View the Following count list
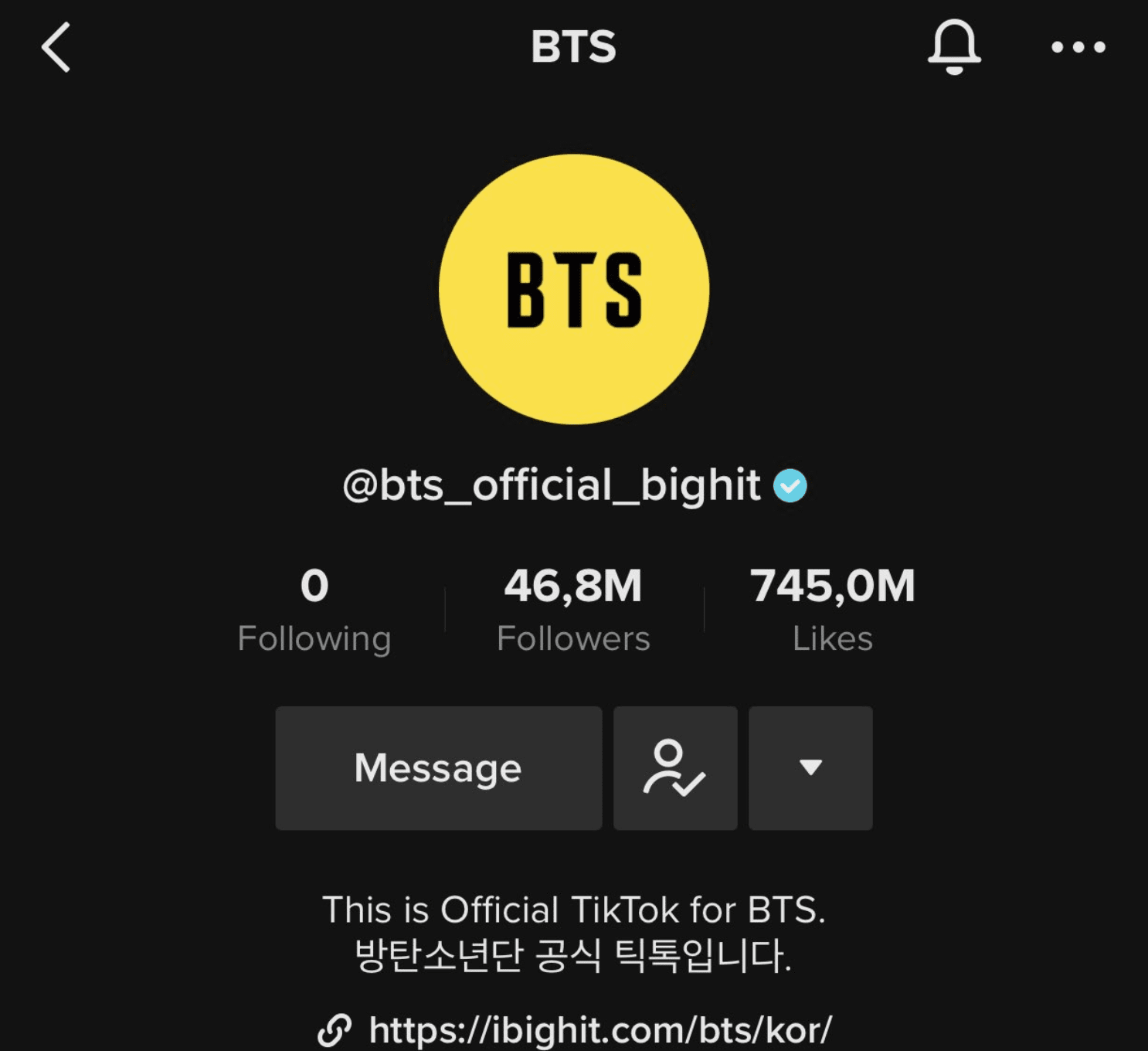Viewport: 1148px width, 1051px height. pos(314,609)
